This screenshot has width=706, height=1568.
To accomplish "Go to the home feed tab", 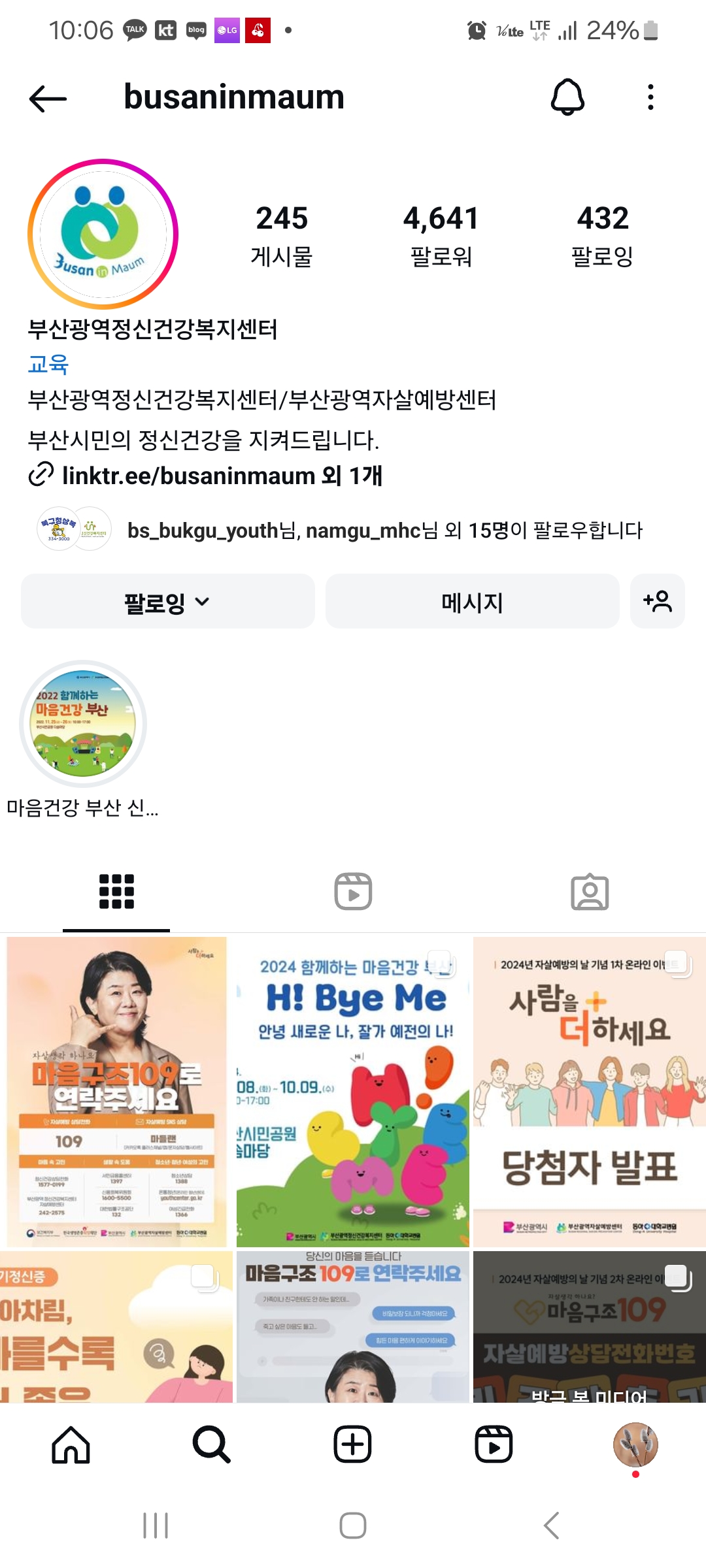I will coord(71,1445).
